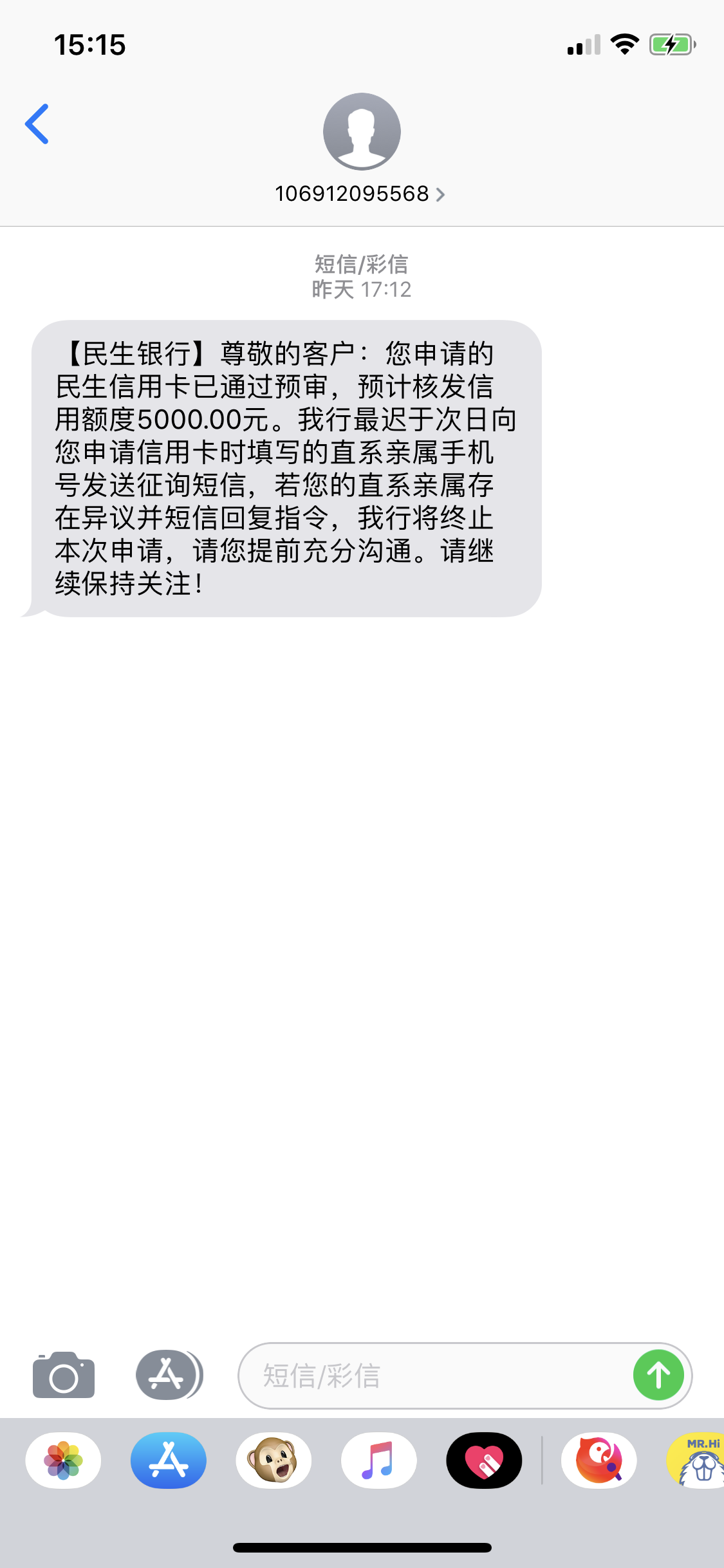
Task: Go back to the messages list
Action: (37, 124)
